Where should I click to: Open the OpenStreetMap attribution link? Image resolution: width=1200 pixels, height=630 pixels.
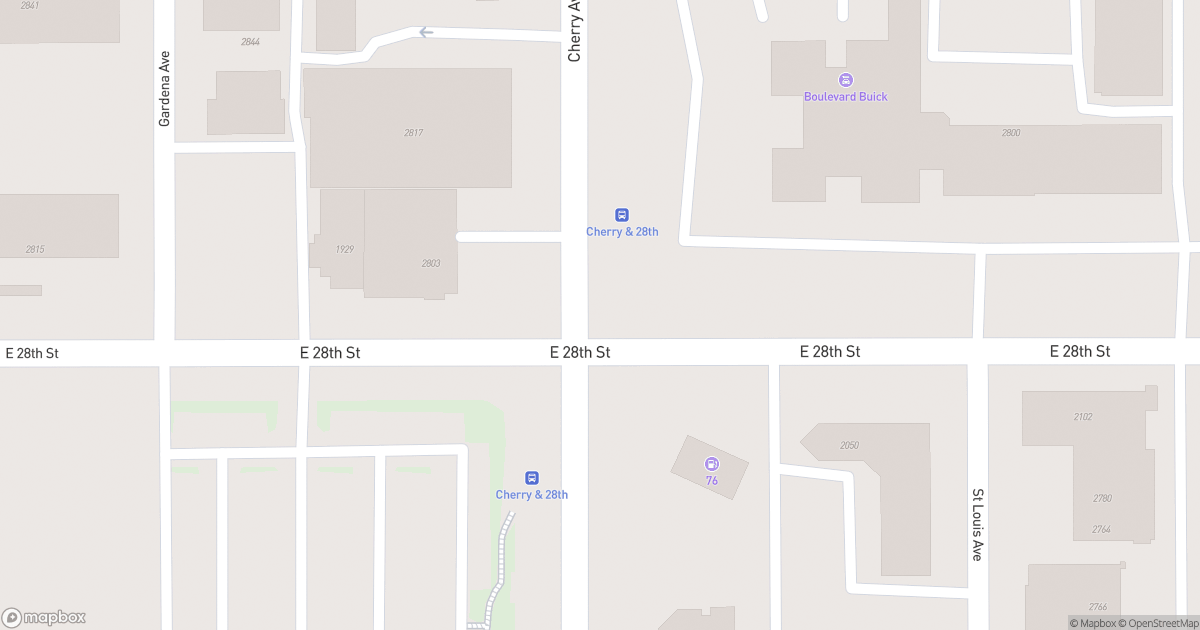click(1158, 623)
